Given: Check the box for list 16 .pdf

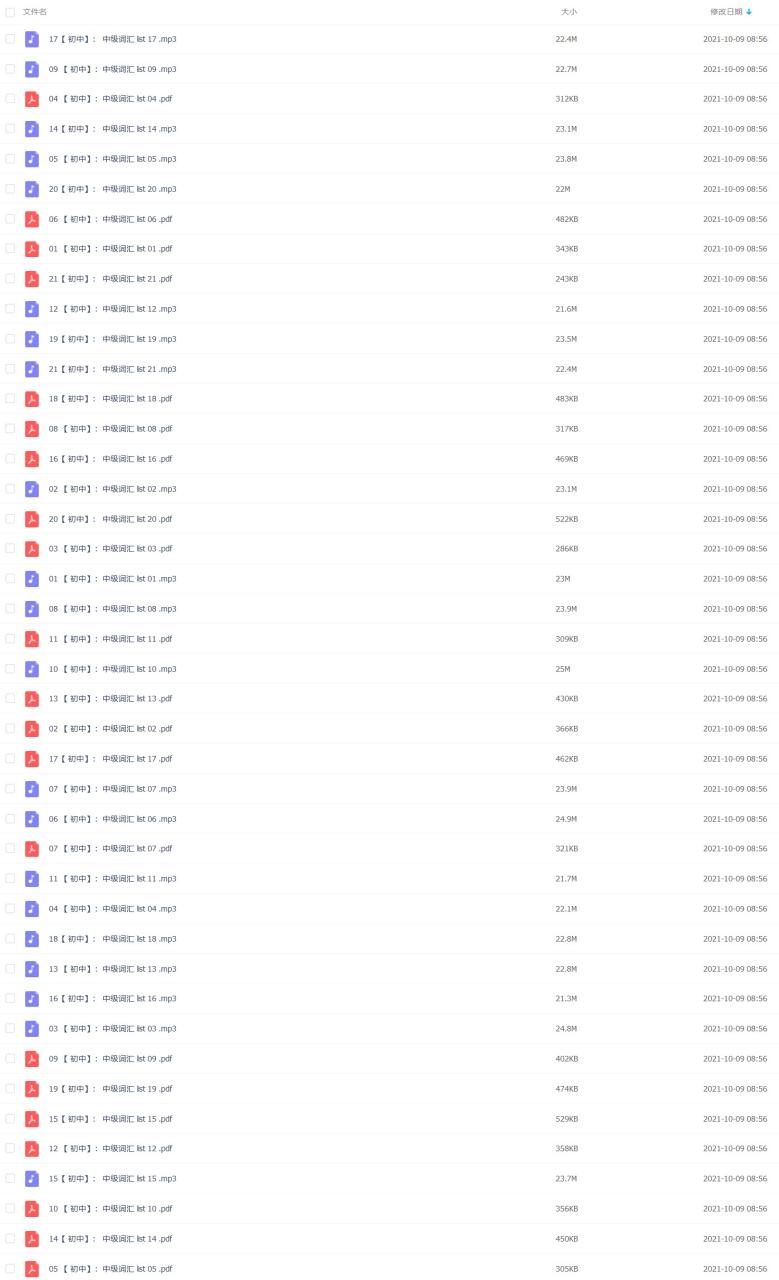Looking at the screenshot, I should [x=10, y=459].
